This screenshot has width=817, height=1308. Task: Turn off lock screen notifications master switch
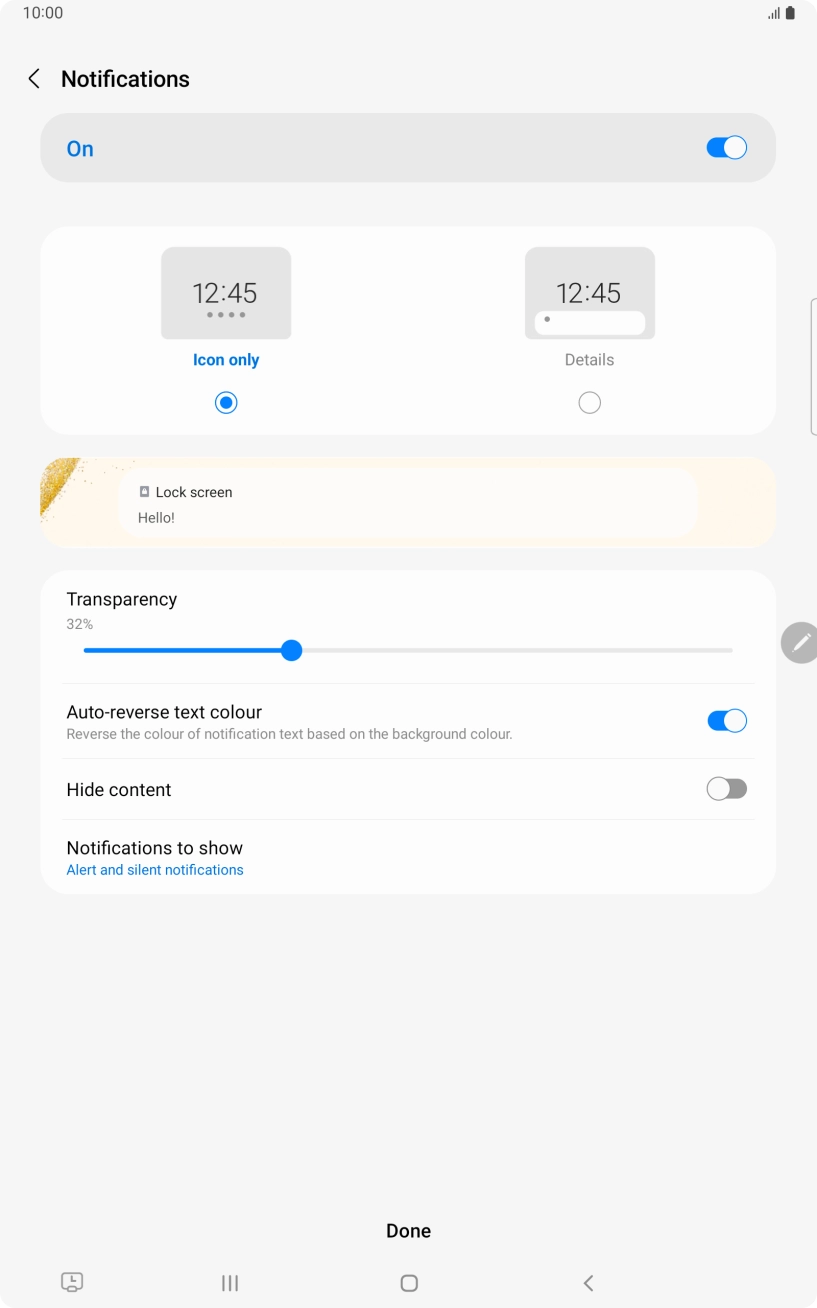726,148
